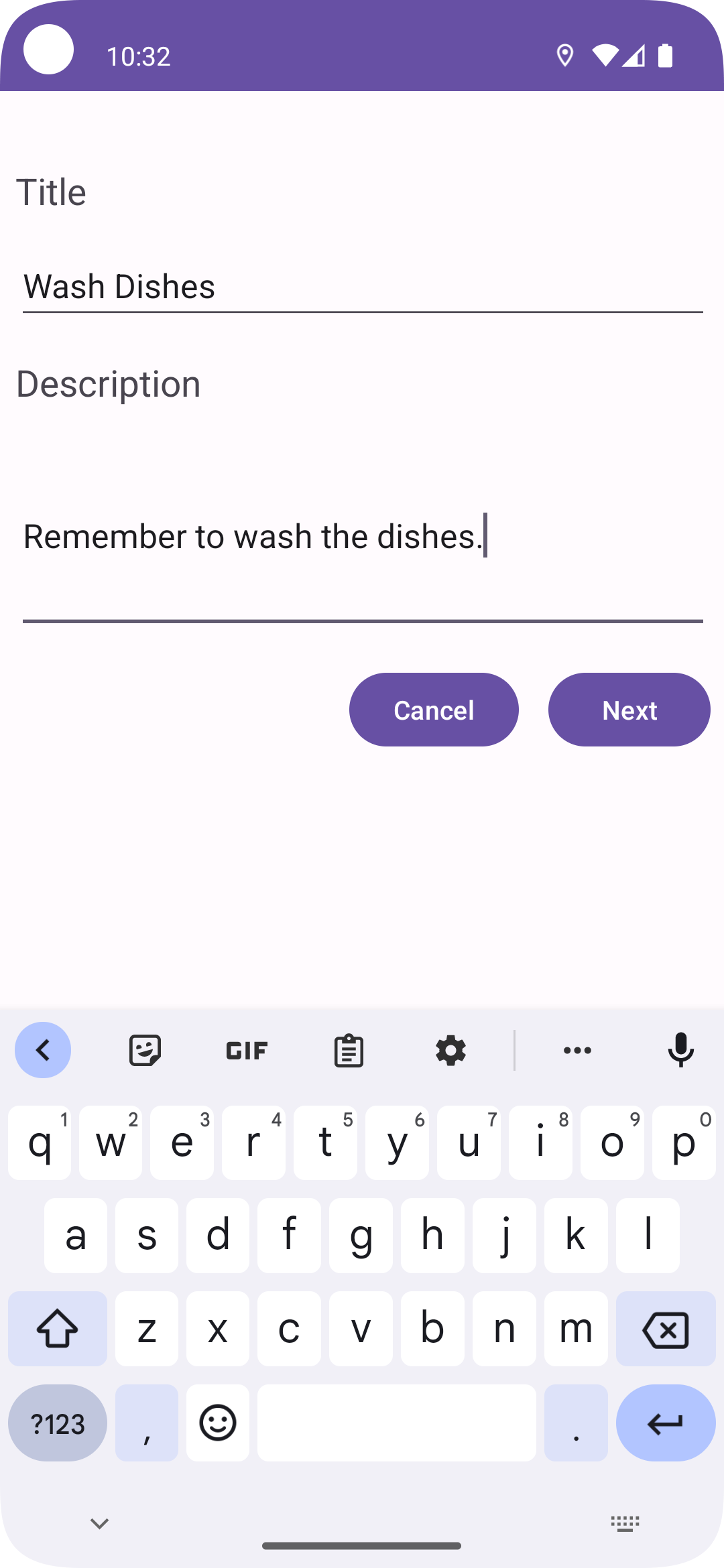Tap the Next button
The height and width of the screenshot is (1568, 724).
(629, 710)
